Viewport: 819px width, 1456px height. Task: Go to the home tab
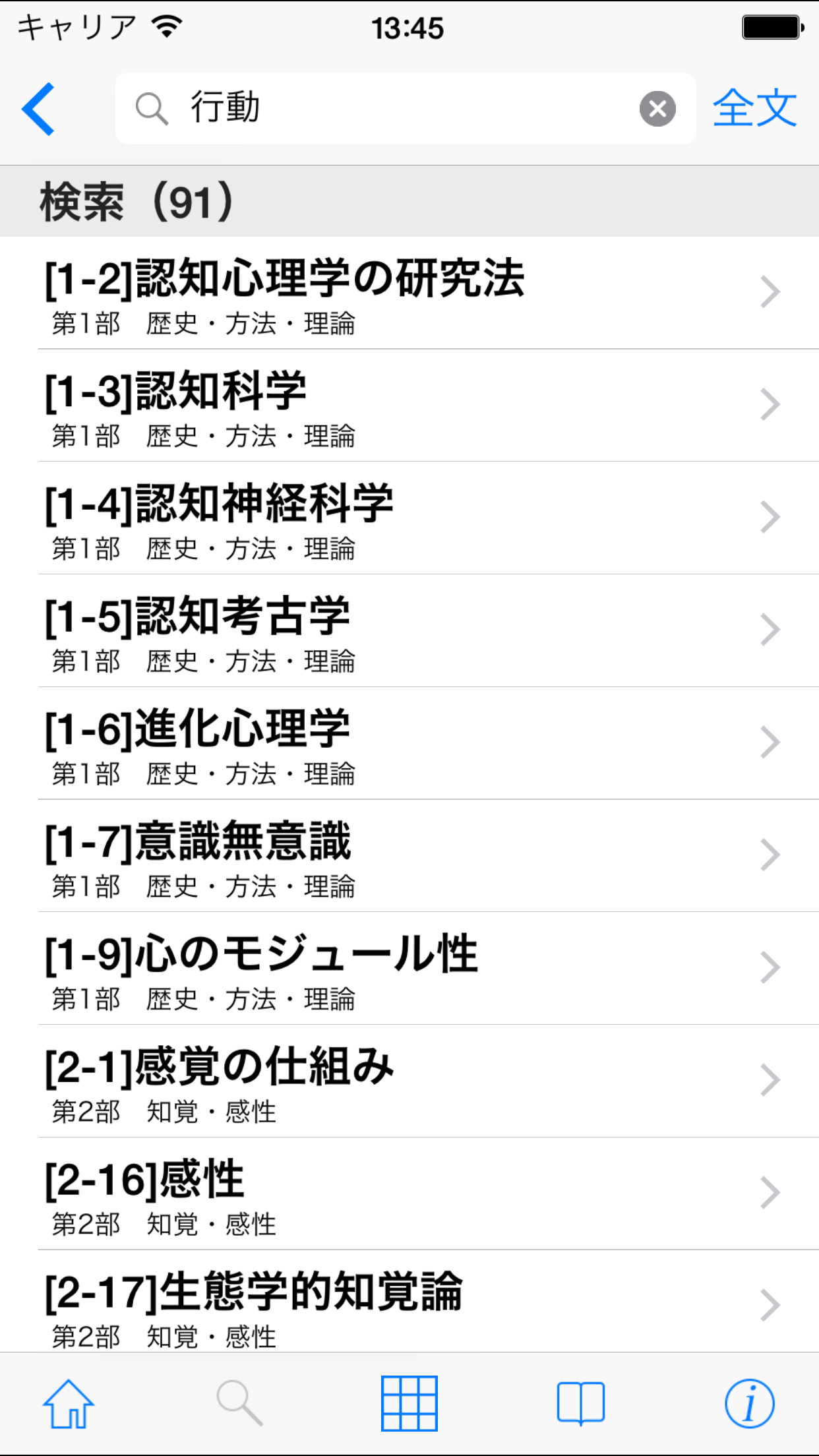point(69,1403)
